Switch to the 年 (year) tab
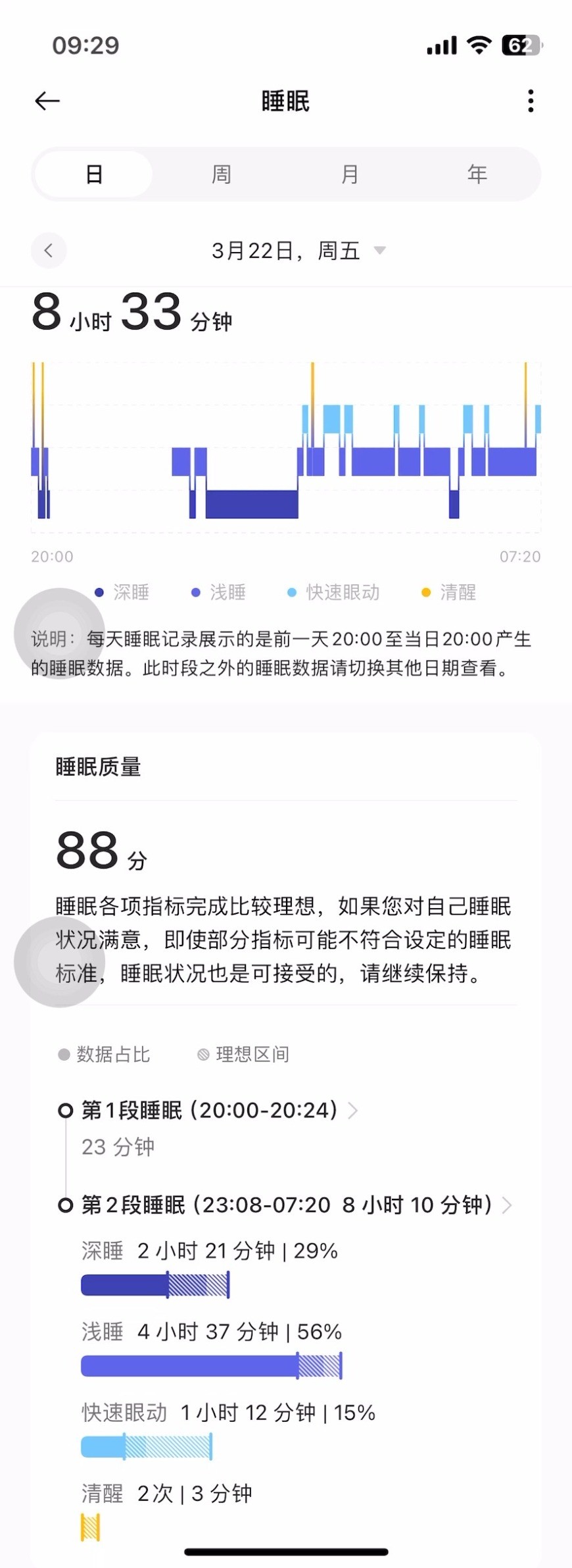Image resolution: width=572 pixels, height=1568 pixels. (477, 174)
